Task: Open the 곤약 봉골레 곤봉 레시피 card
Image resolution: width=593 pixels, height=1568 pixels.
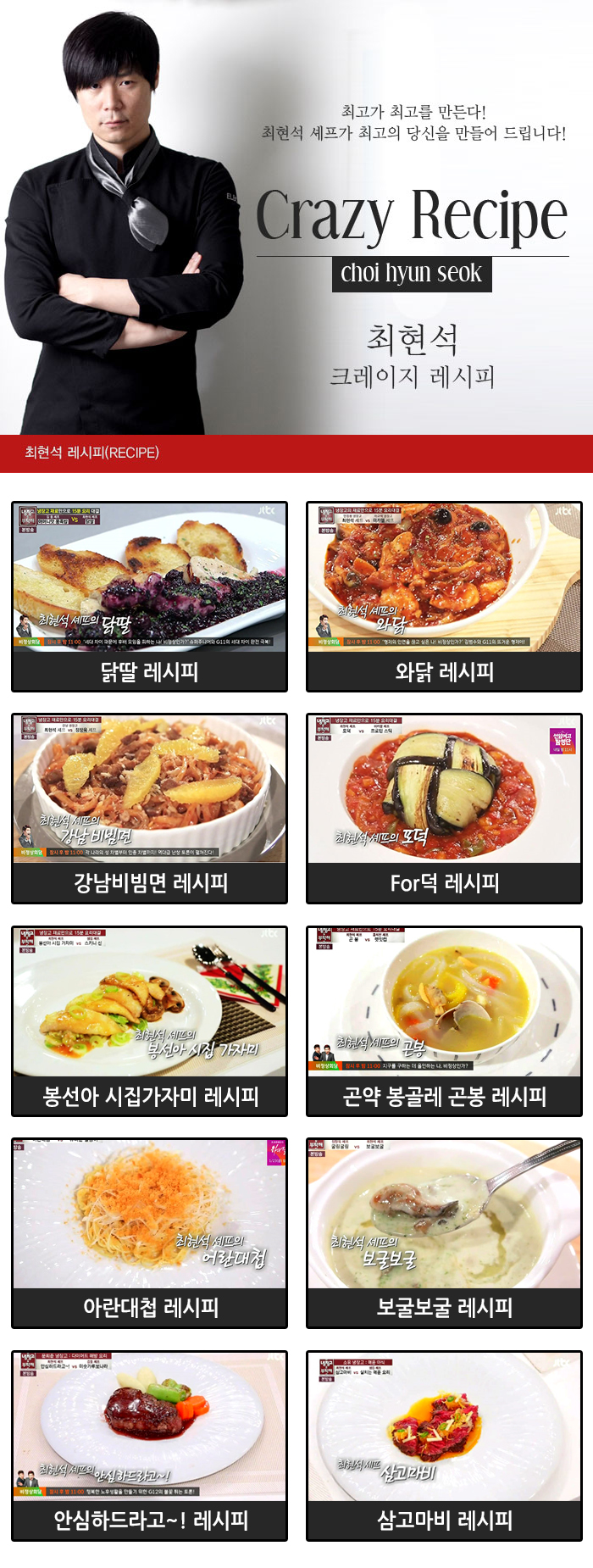Action: [x=444, y=1020]
